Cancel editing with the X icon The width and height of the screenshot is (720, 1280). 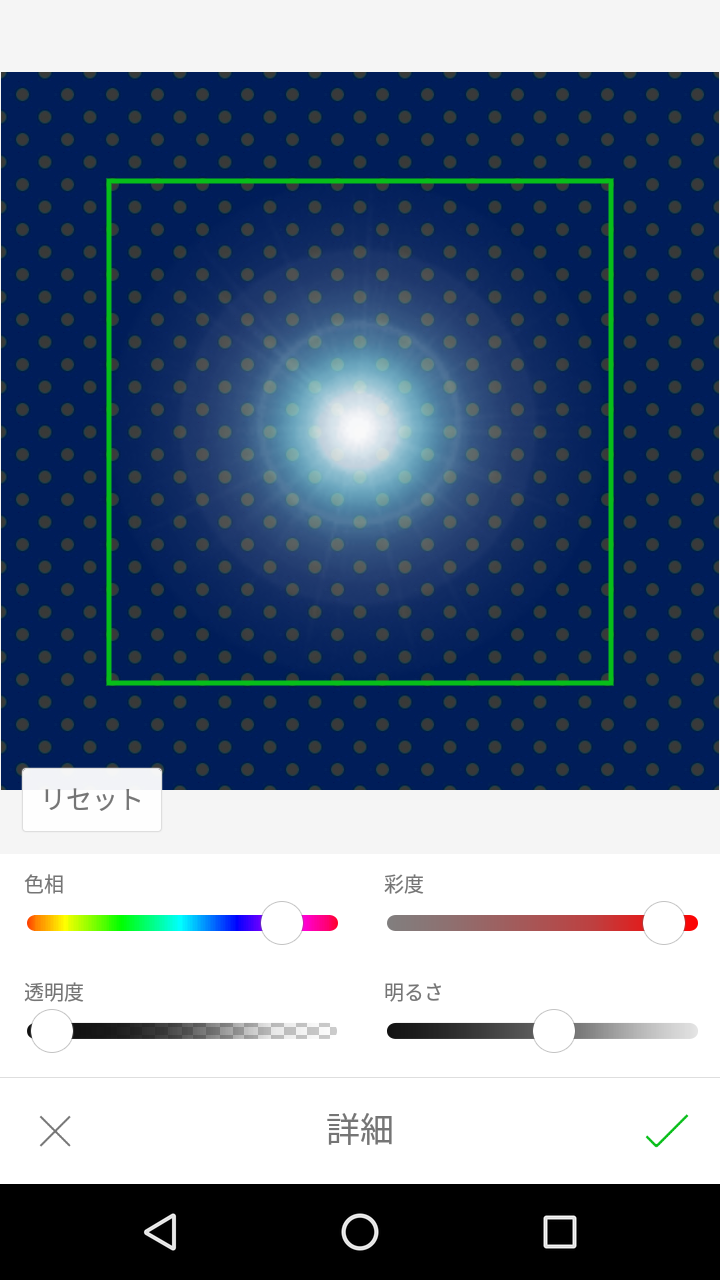point(55,1131)
